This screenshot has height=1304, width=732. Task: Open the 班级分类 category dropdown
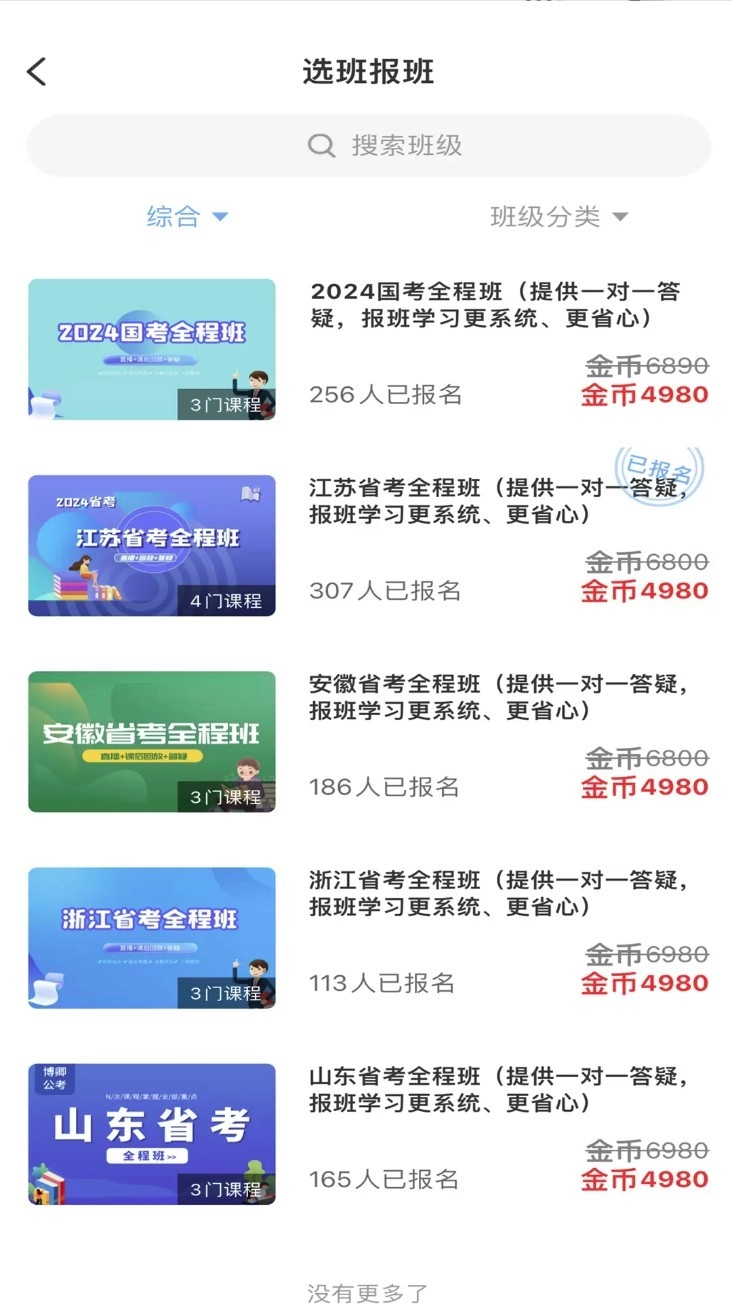pos(557,216)
